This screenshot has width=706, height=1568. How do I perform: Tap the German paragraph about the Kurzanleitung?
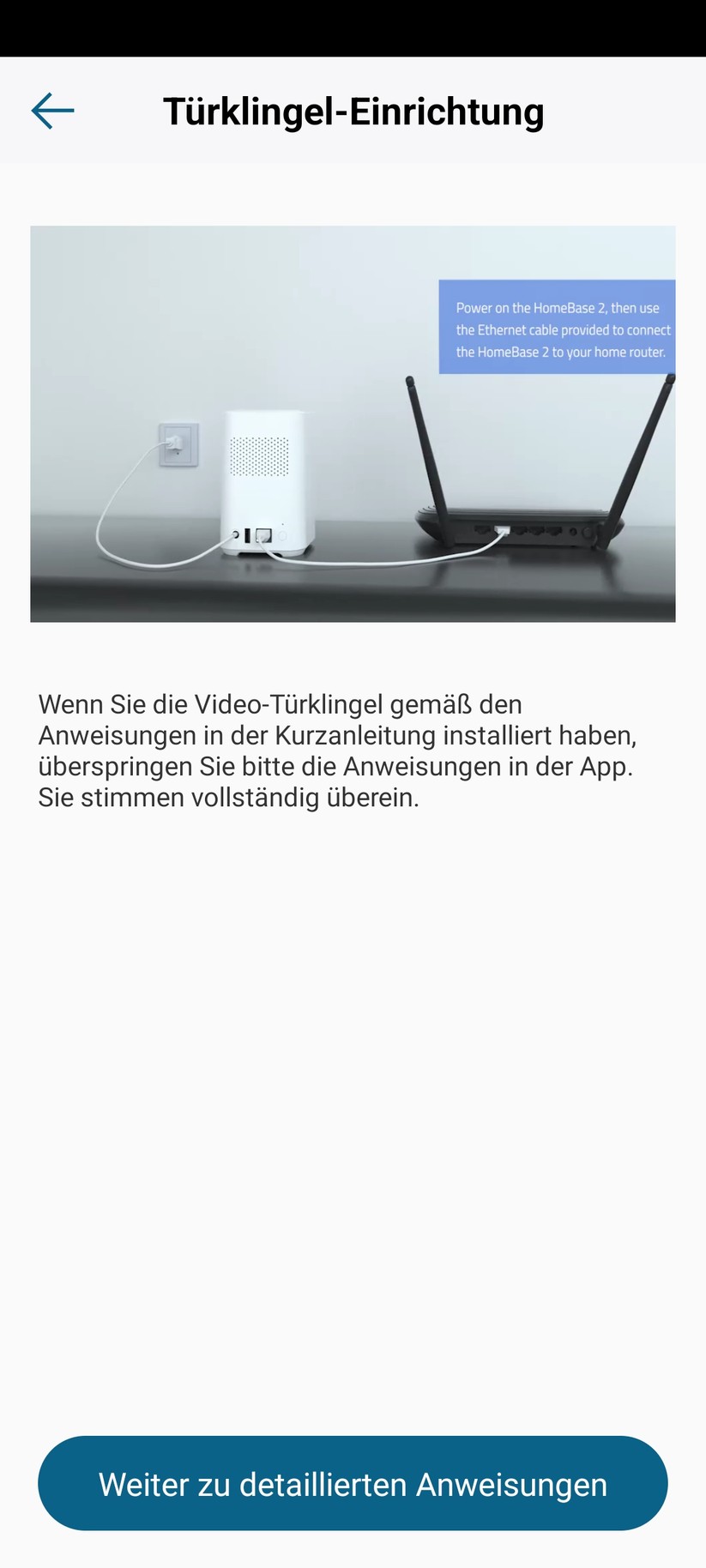pos(335,751)
